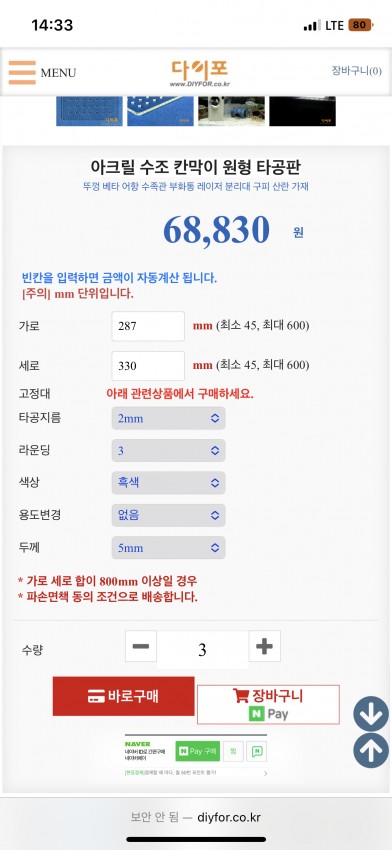Increase quantity with the plus button
Viewport: 392px width, 850px height.
tap(265, 646)
